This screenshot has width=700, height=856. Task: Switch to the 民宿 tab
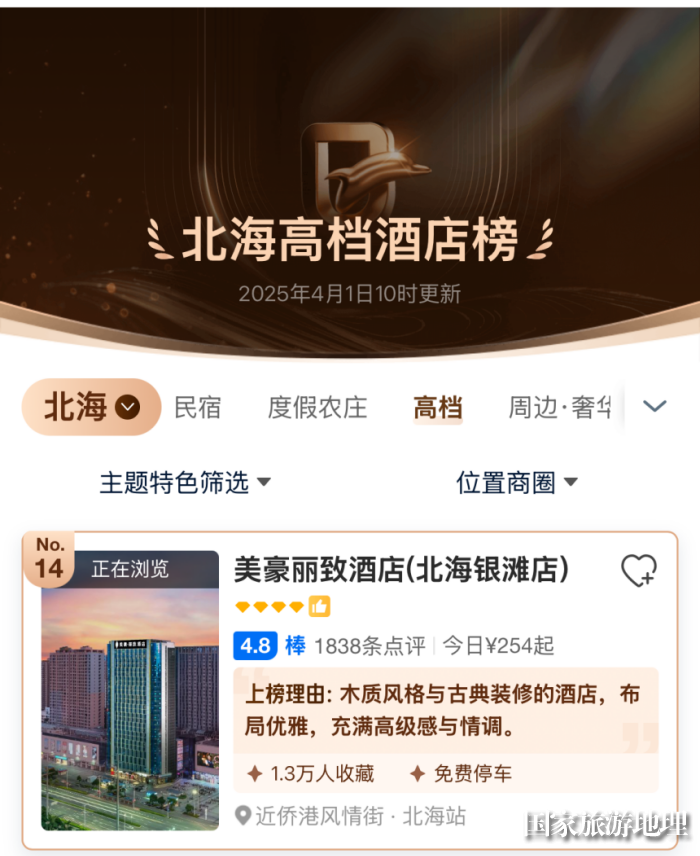(x=197, y=408)
